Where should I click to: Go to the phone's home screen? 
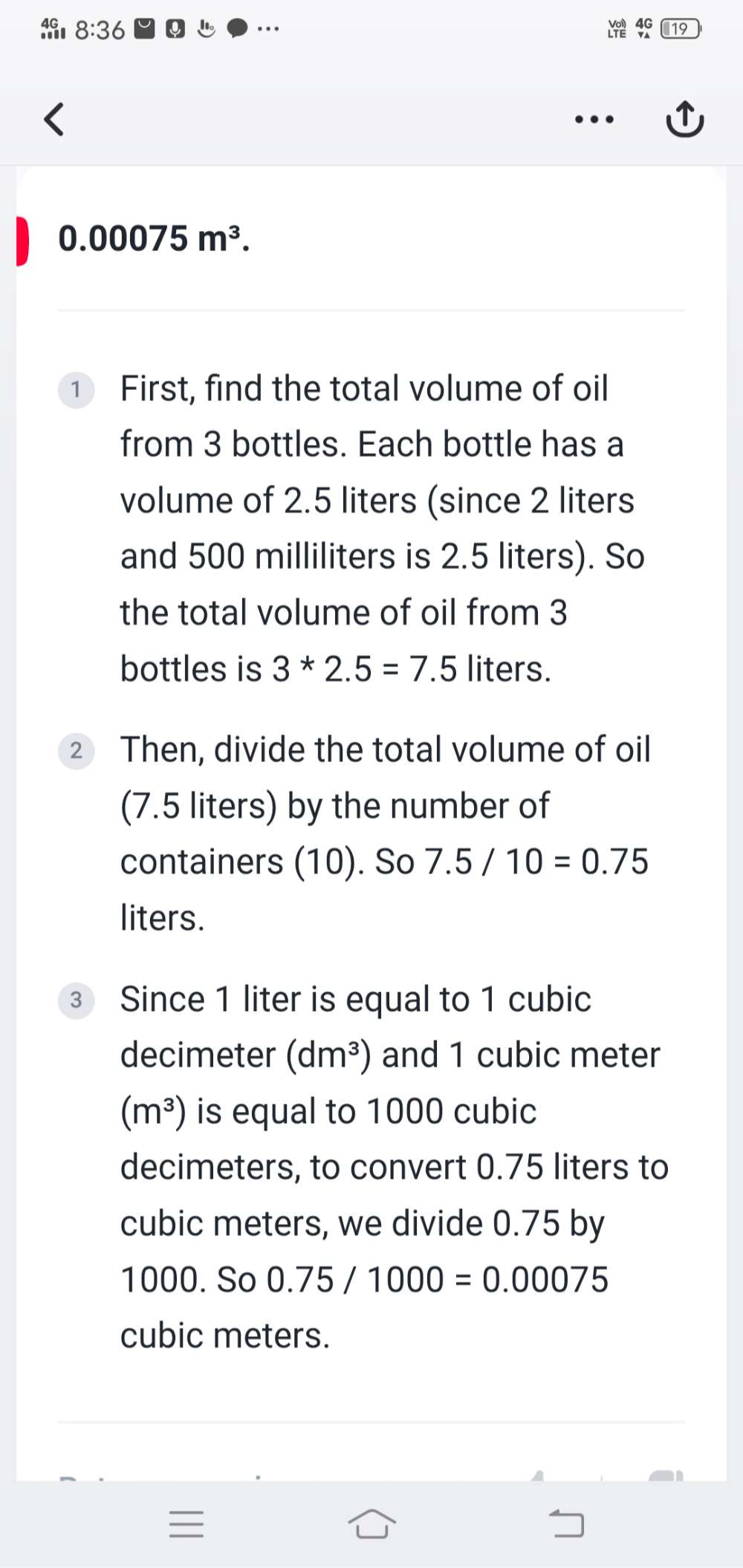pyautogui.click(x=371, y=1523)
